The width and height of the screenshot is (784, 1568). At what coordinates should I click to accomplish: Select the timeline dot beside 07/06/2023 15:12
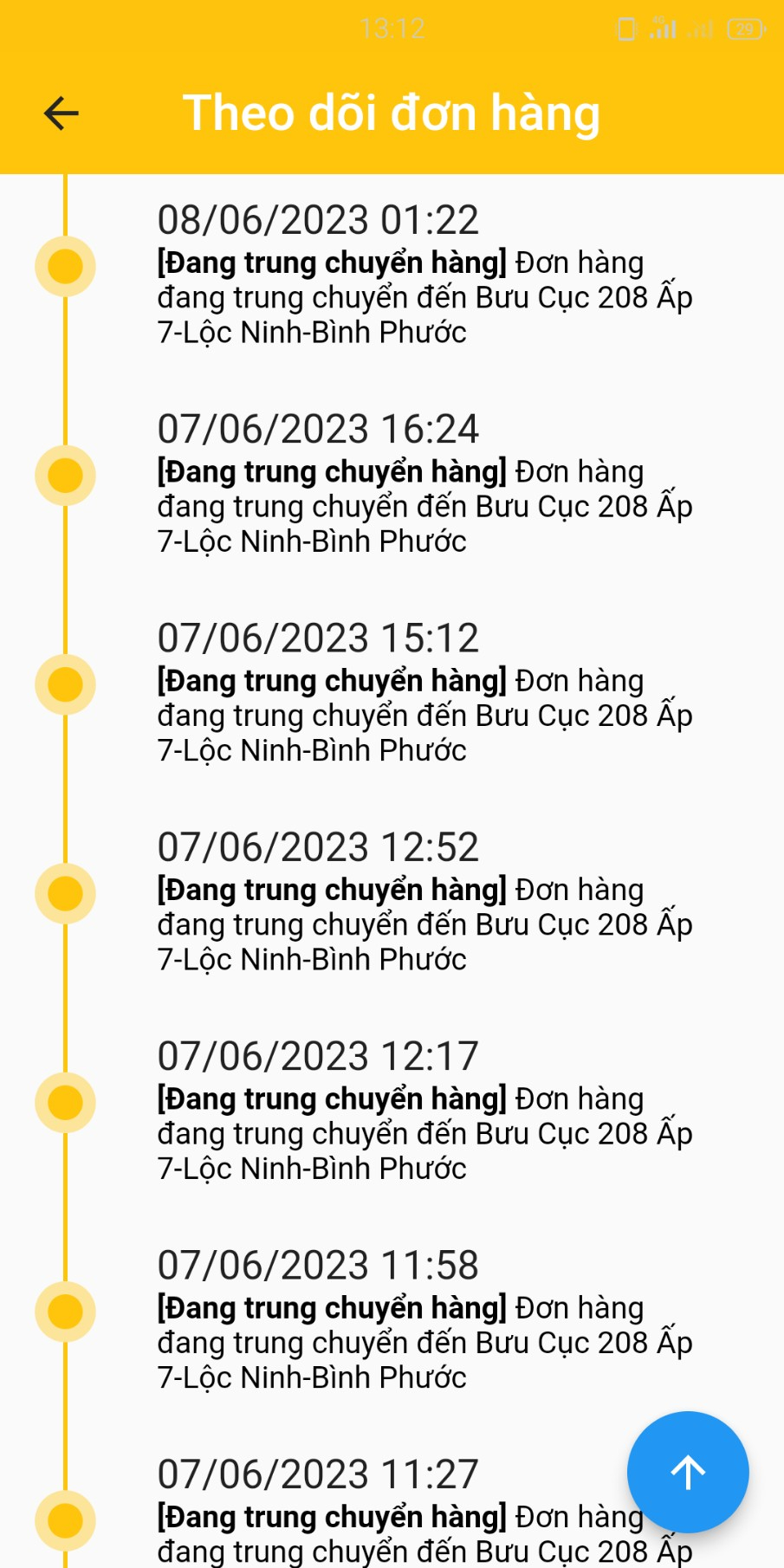tap(64, 684)
